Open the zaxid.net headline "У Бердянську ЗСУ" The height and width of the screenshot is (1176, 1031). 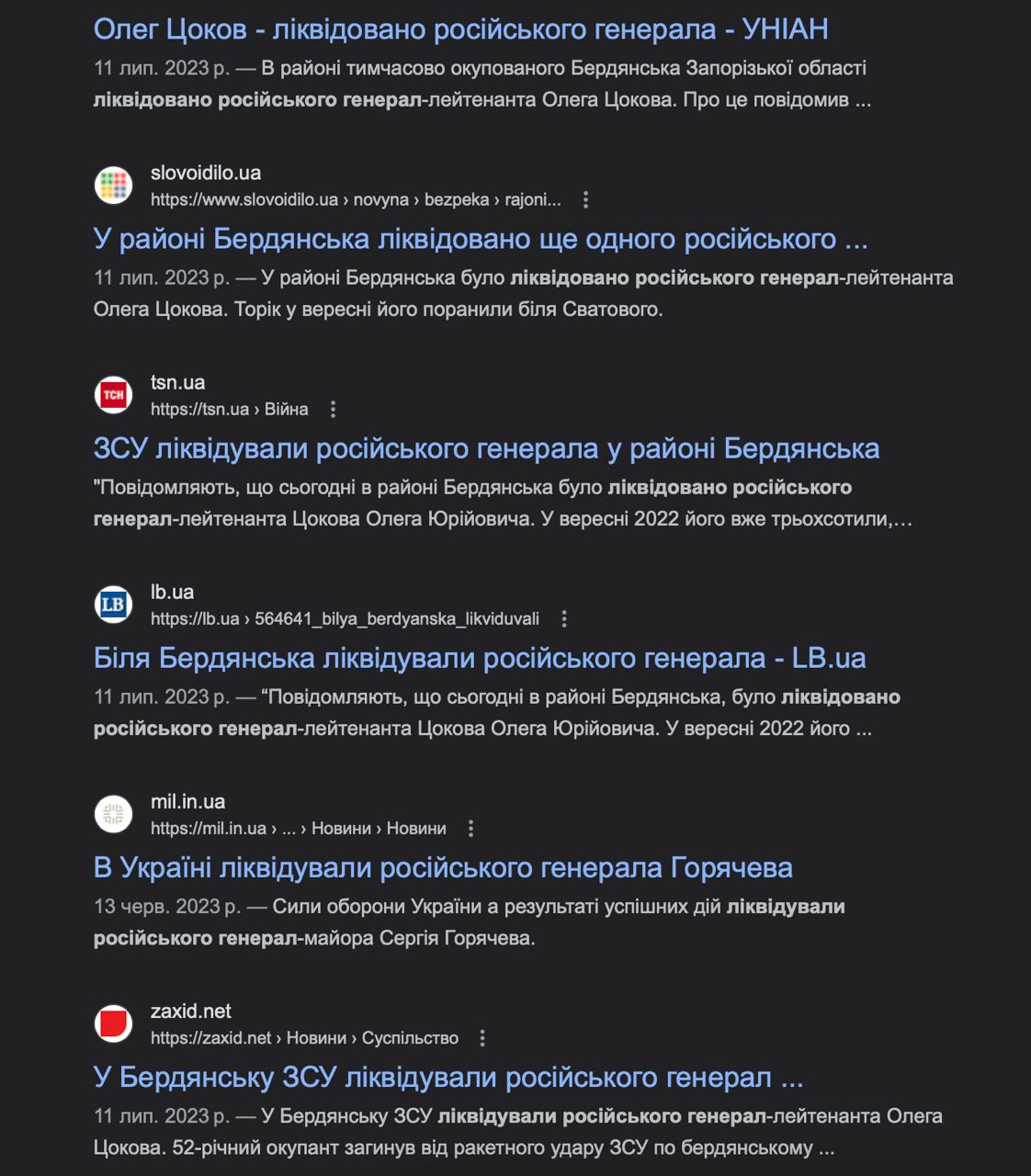click(448, 1077)
